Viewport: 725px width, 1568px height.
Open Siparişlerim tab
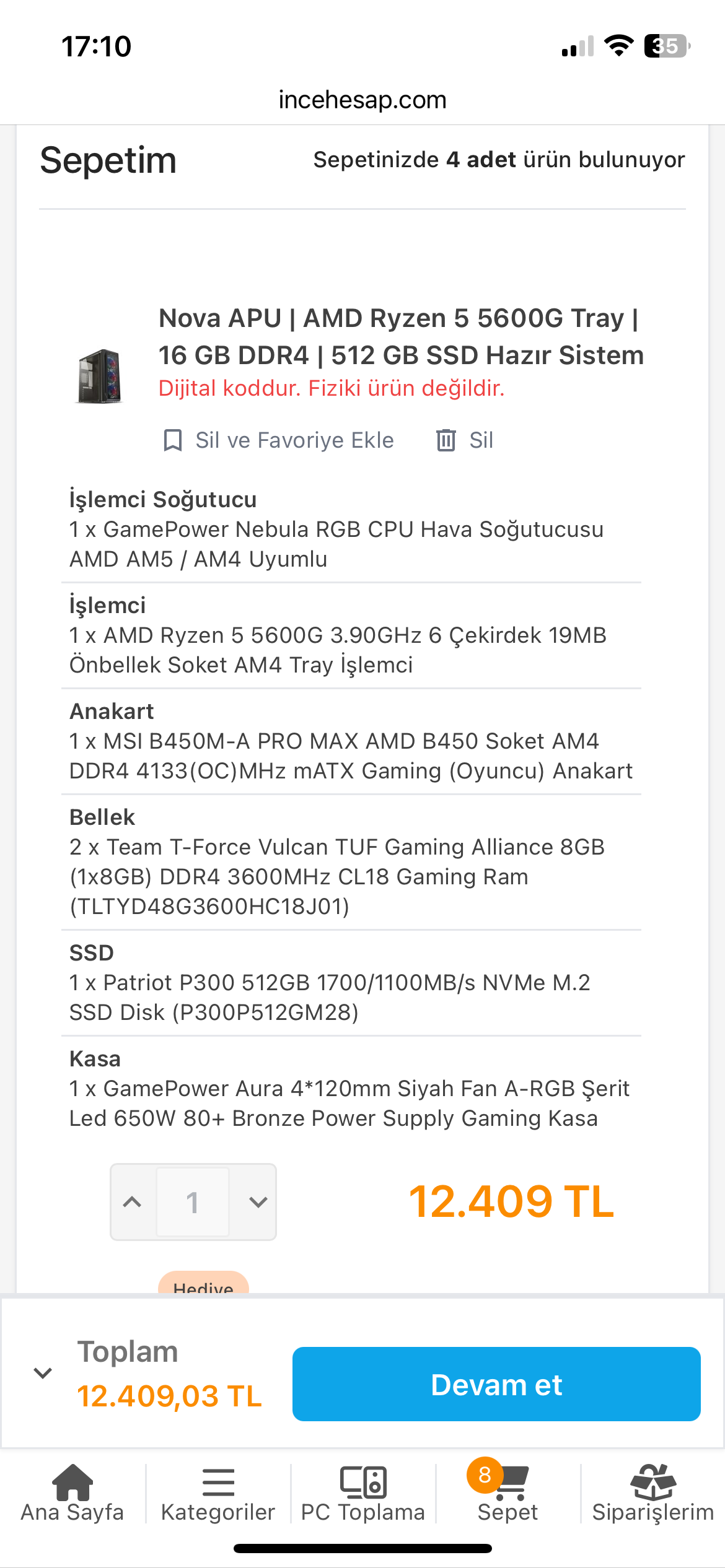(653, 1492)
